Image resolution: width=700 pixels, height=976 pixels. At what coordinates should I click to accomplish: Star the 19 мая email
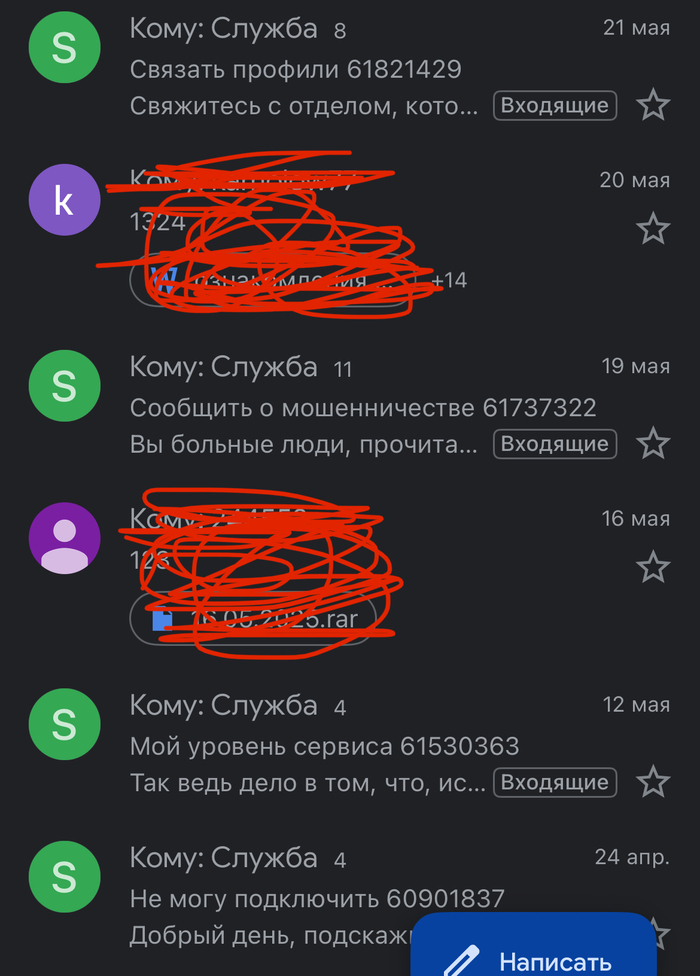pos(653,442)
